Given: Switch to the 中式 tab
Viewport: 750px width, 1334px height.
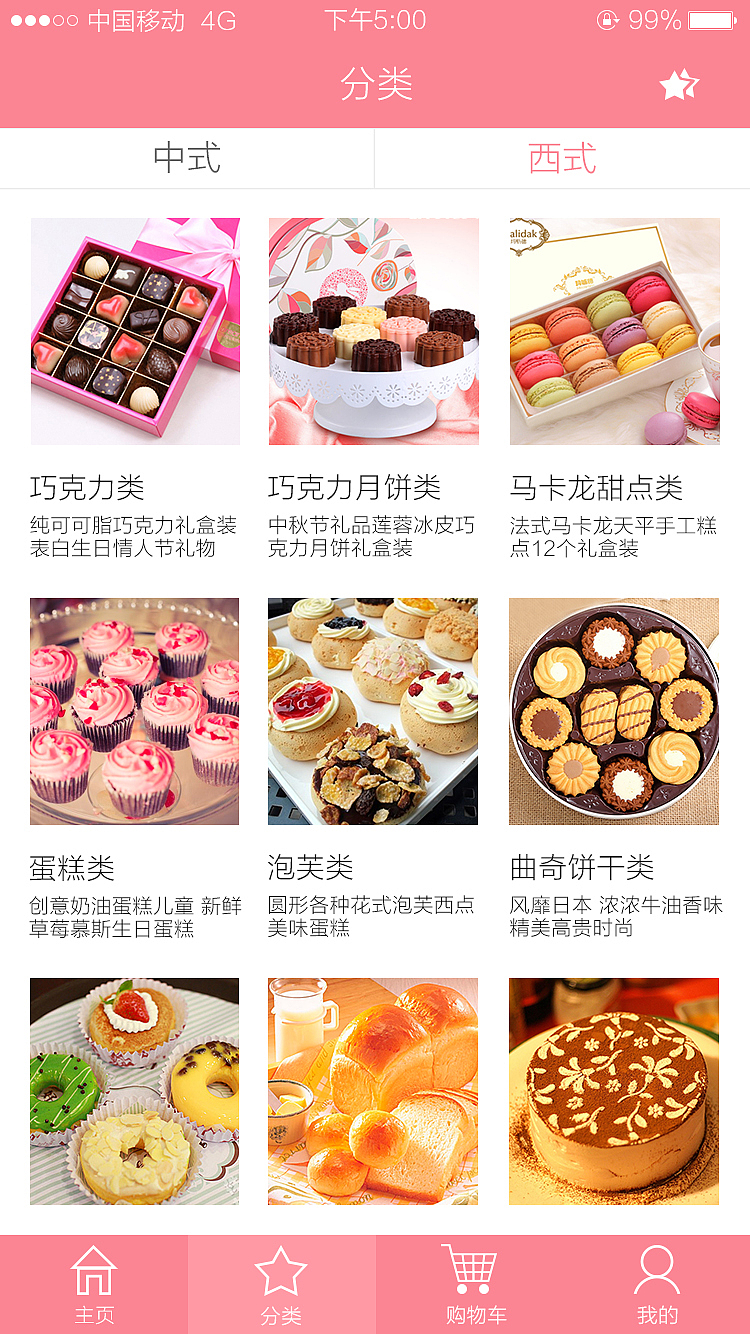Looking at the screenshot, I should coord(187,158).
